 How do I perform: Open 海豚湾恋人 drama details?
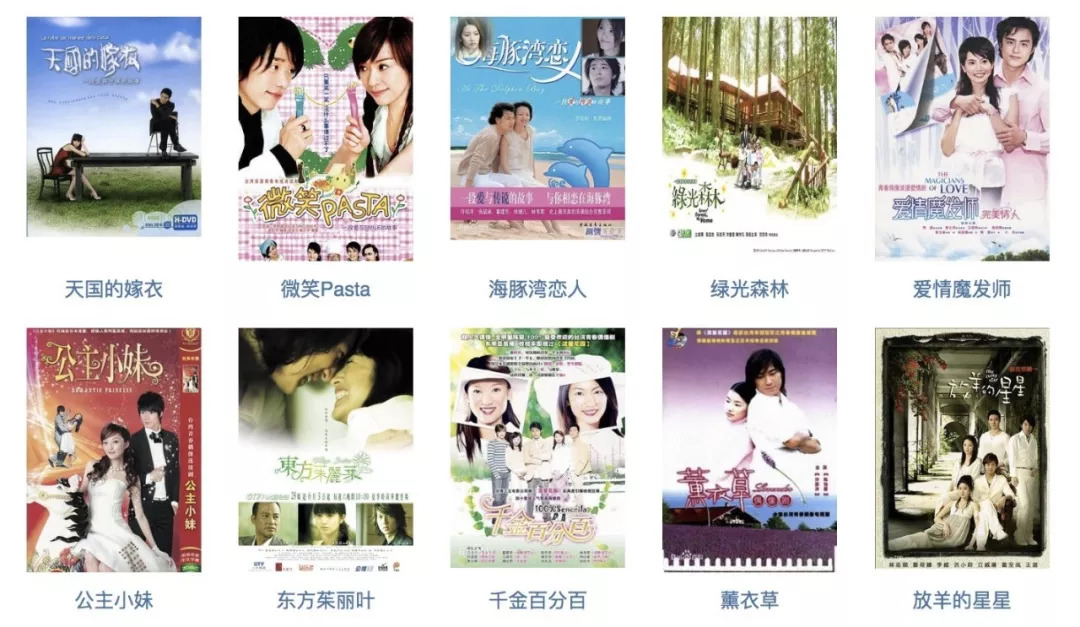pyautogui.click(x=537, y=128)
